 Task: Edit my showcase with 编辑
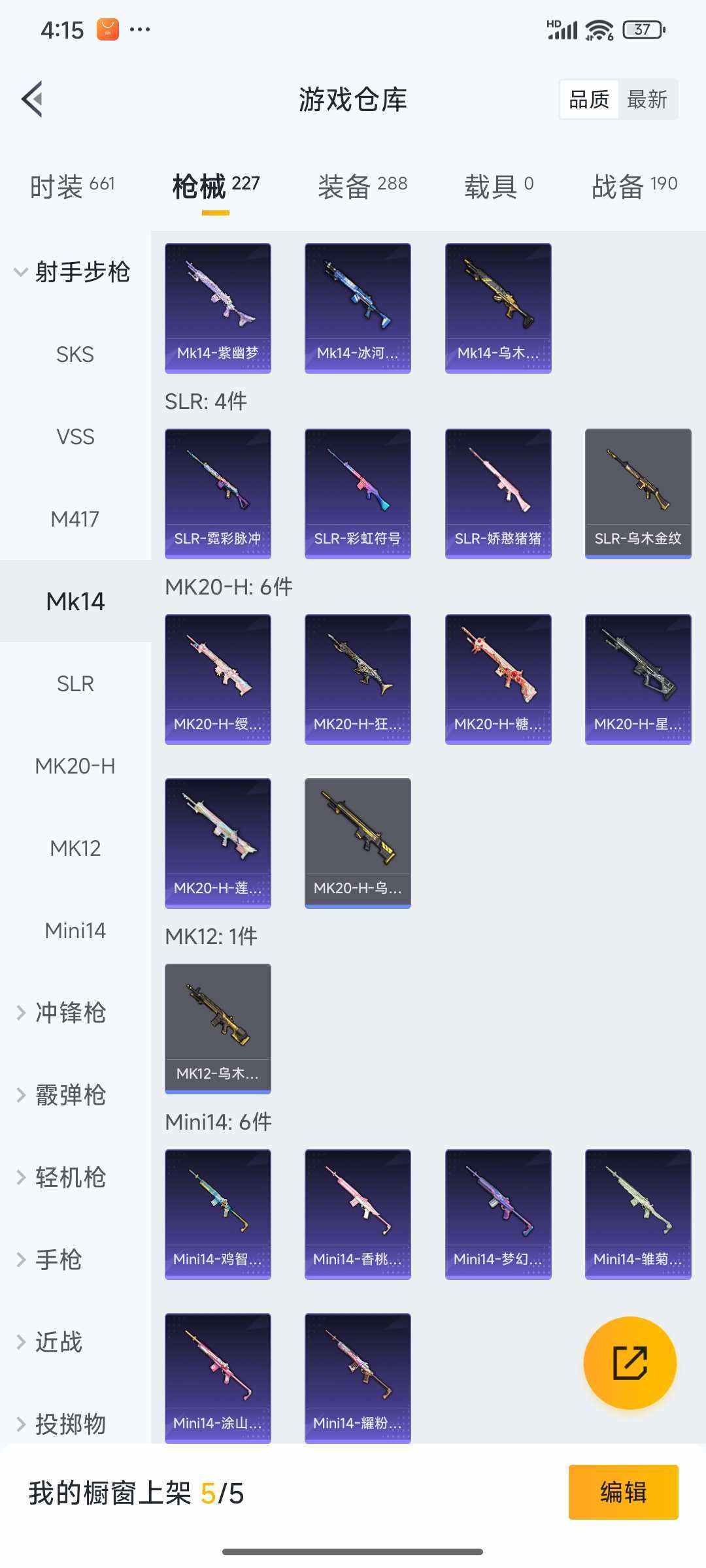click(x=623, y=1492)
